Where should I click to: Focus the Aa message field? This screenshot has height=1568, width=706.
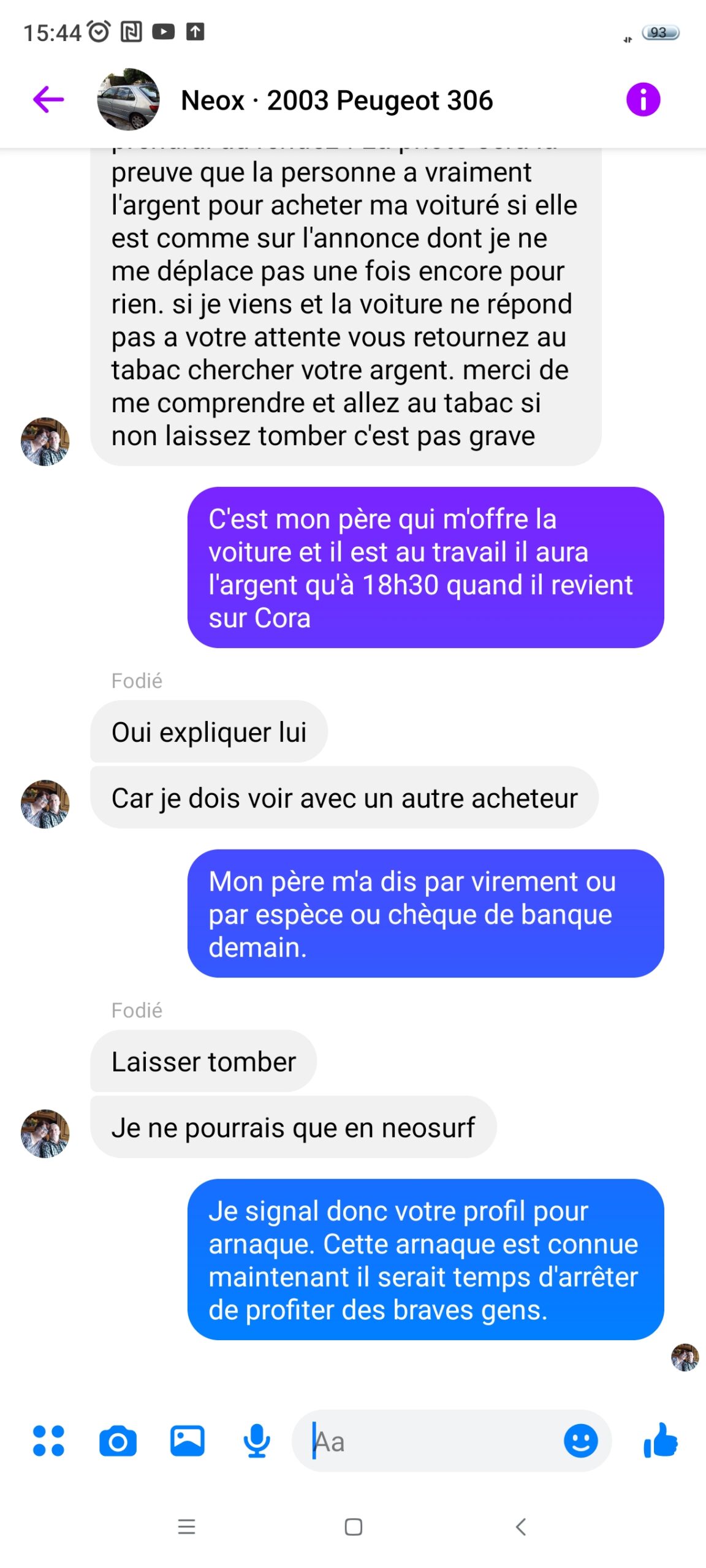point(429,1441)
